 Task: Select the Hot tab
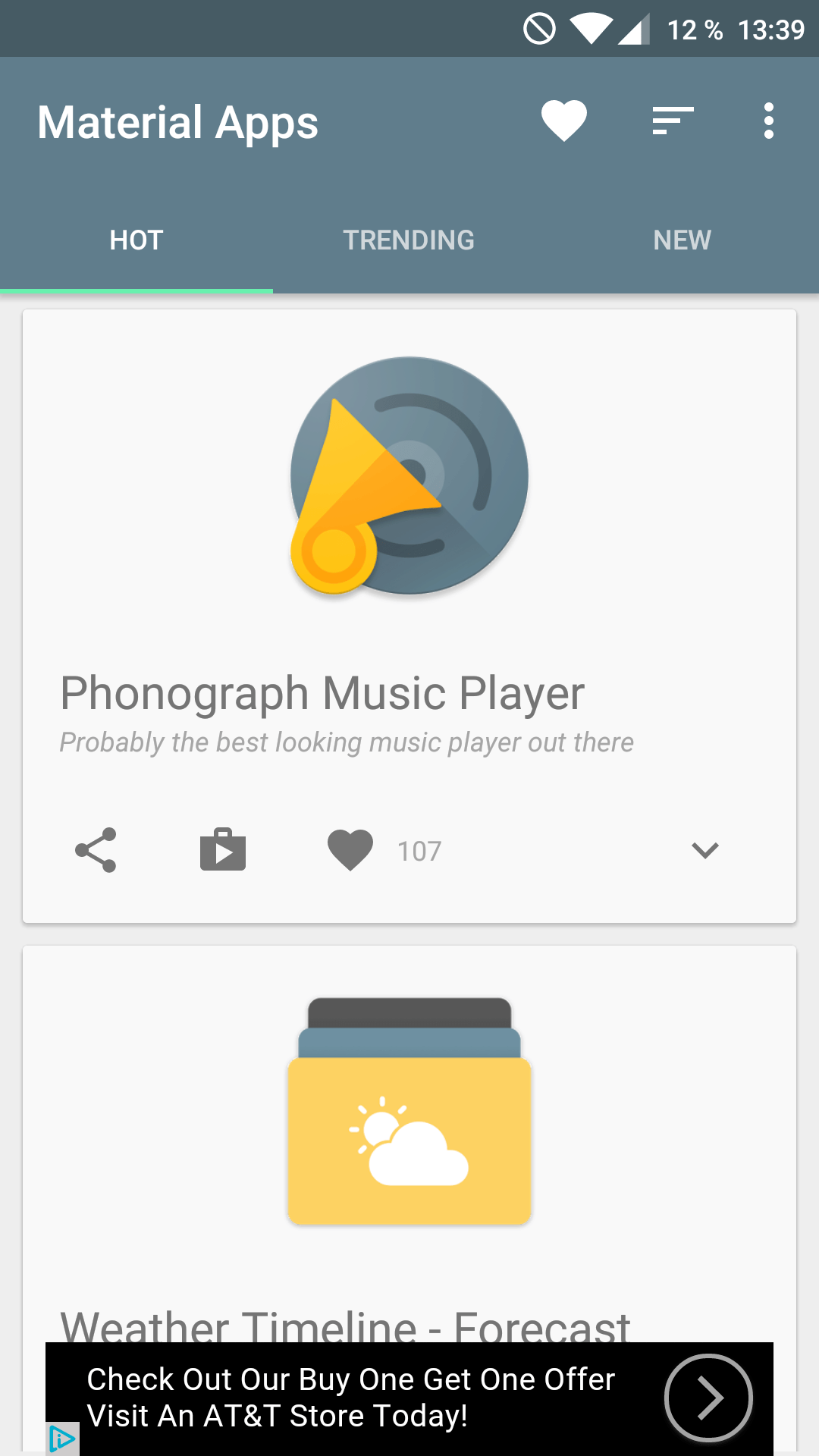point(136,240)
